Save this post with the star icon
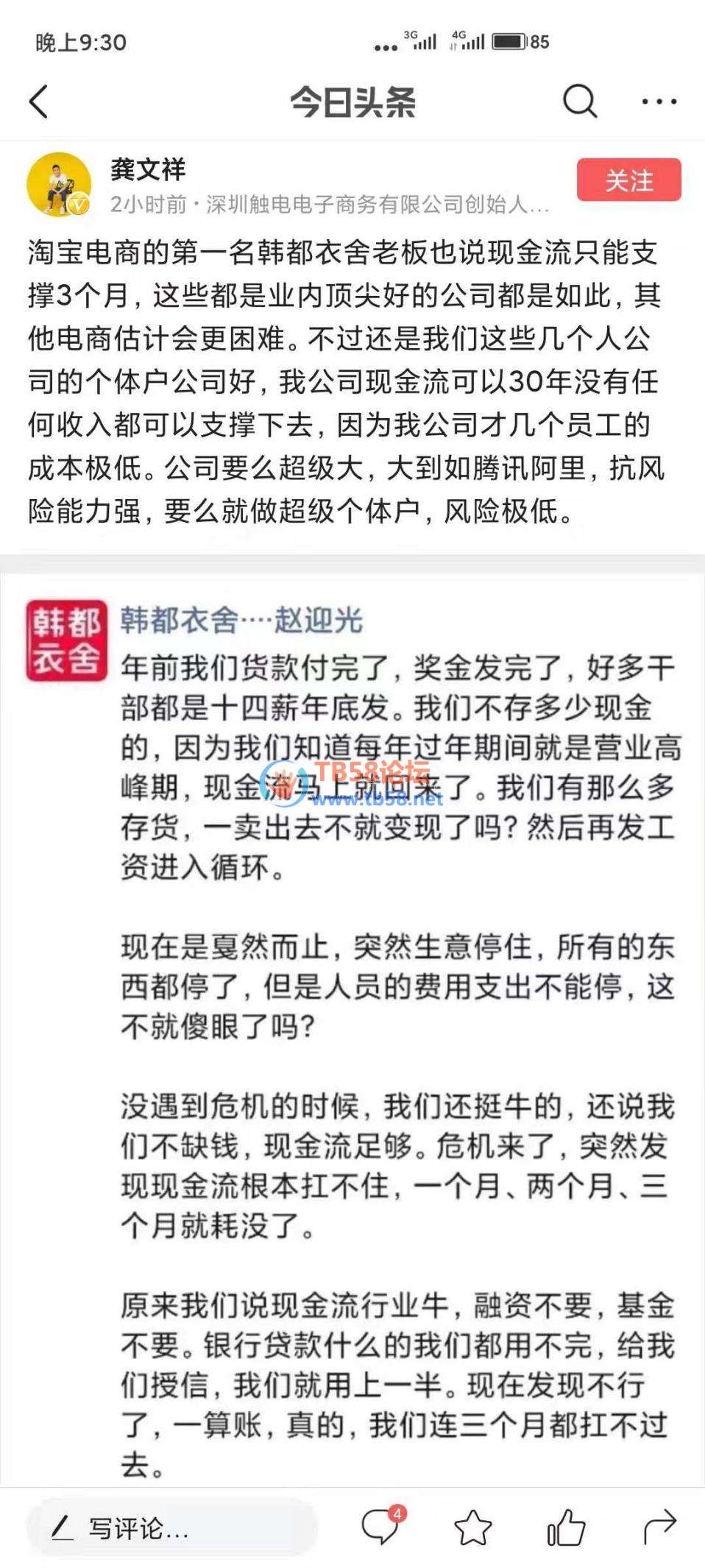This screenshot has height=1568, width=705. tap(472, 1528)
